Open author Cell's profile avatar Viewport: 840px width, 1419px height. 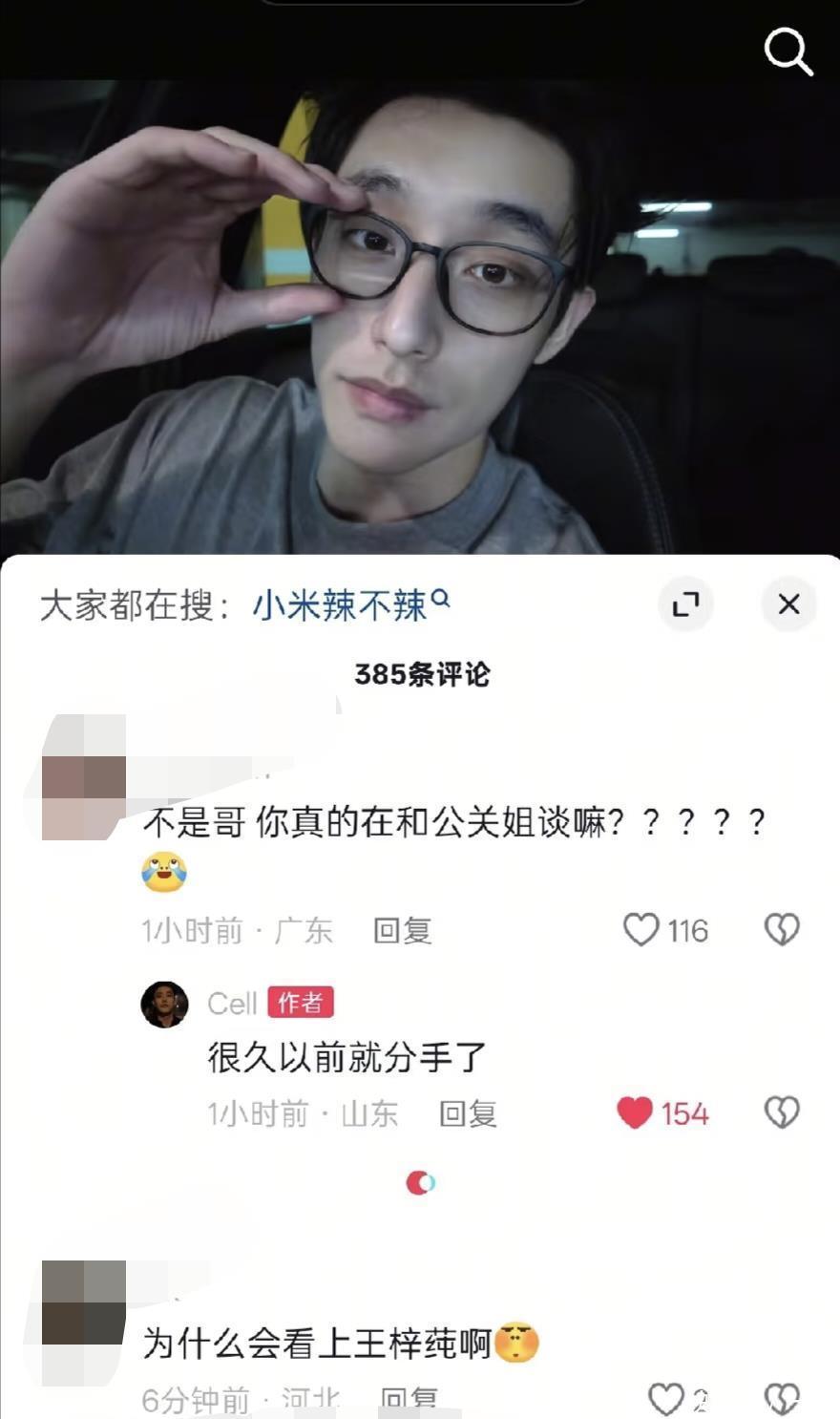coord(165,1005)
